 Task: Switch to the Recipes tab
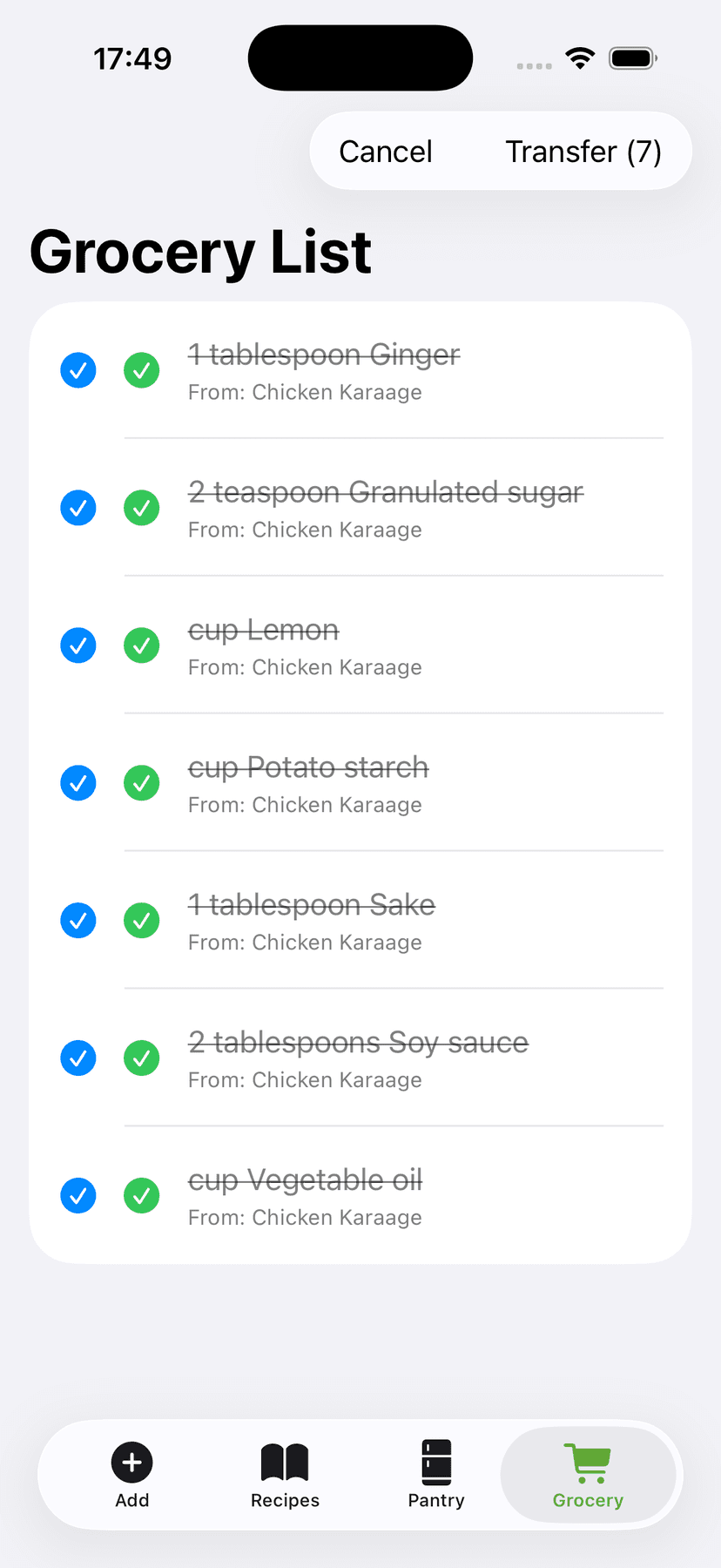point(285,1475)
